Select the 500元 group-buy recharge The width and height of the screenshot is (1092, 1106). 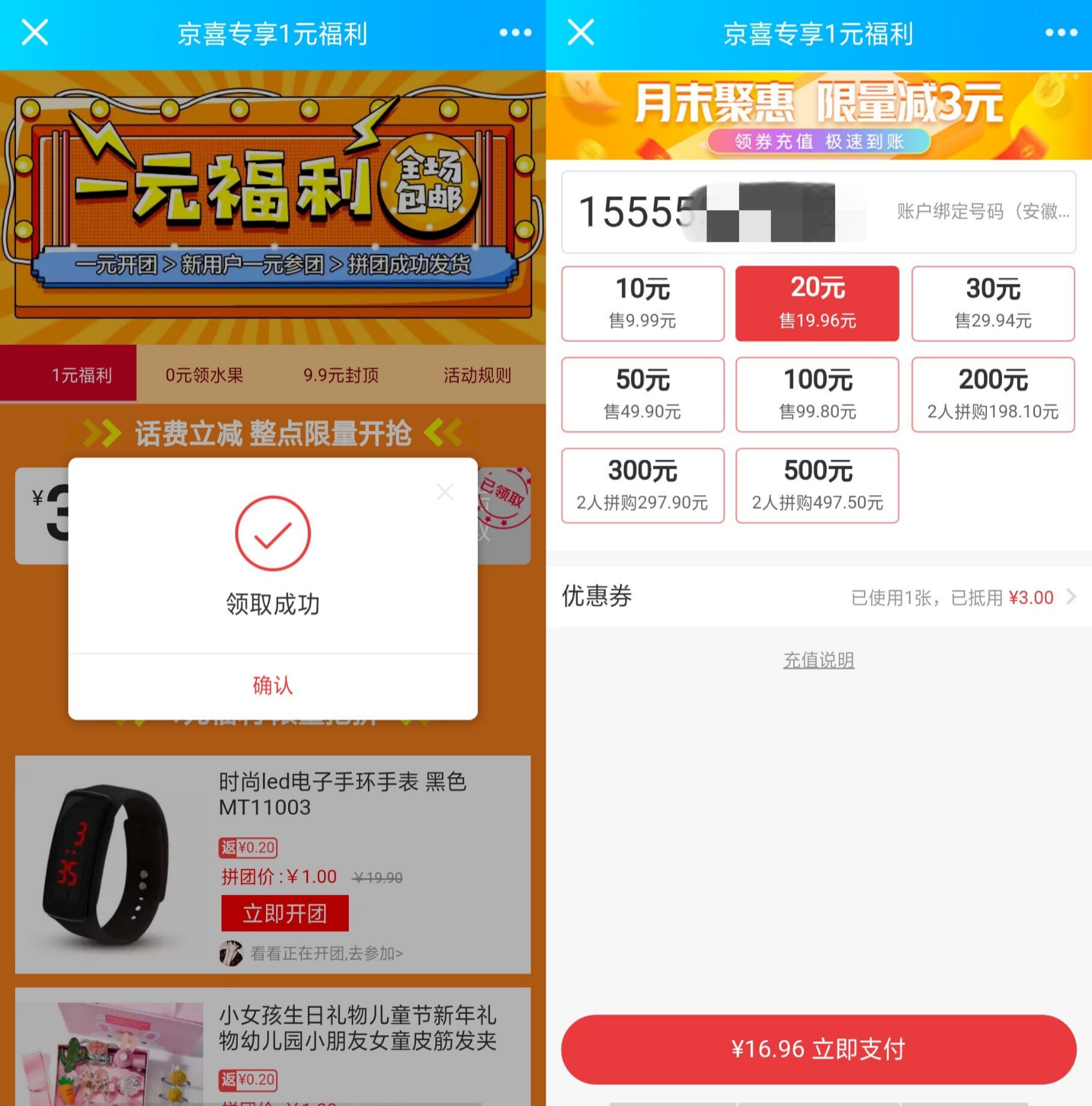pos(818,485)
